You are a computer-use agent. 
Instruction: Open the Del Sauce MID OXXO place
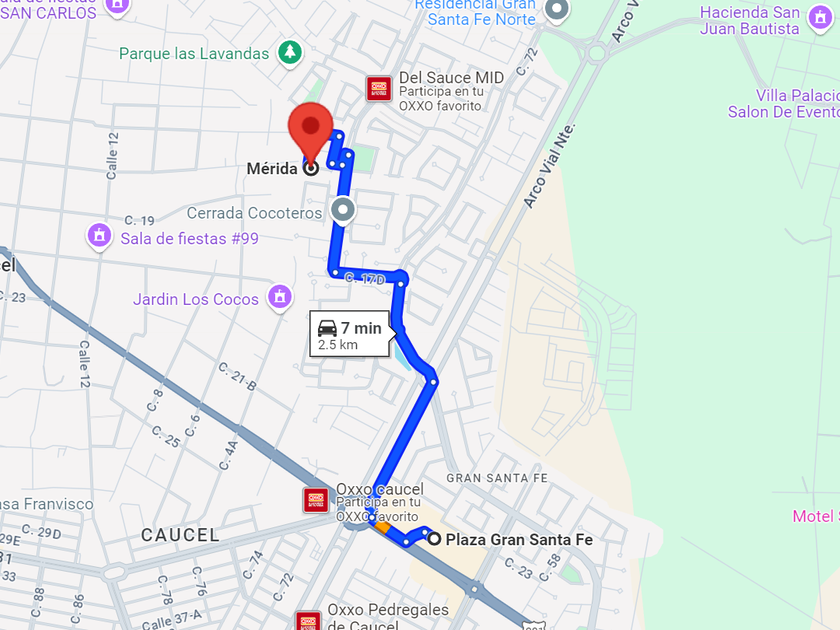point(378,89)
